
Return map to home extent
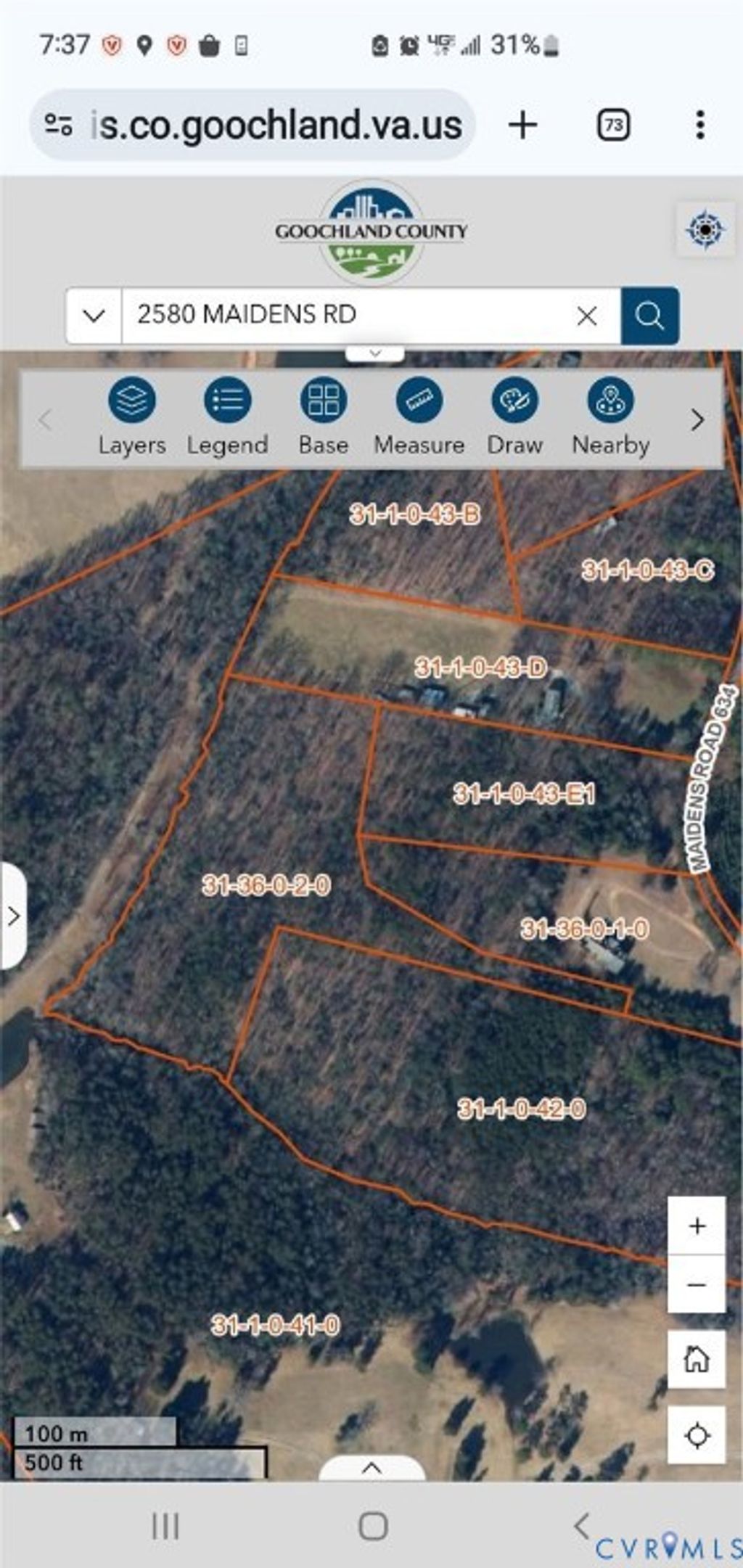(697, 1359)
